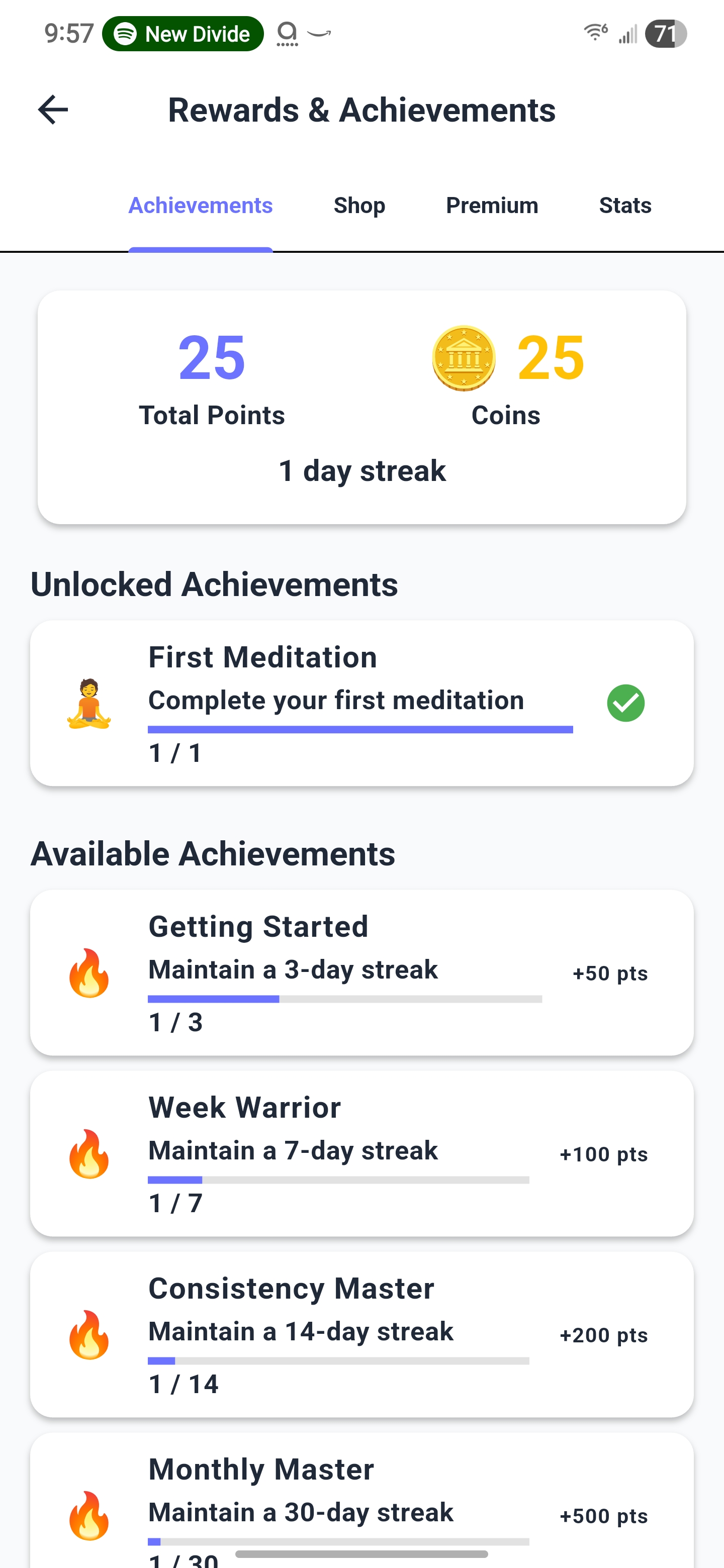Click the flame icon on Week Warrior

click(89, 1153)
